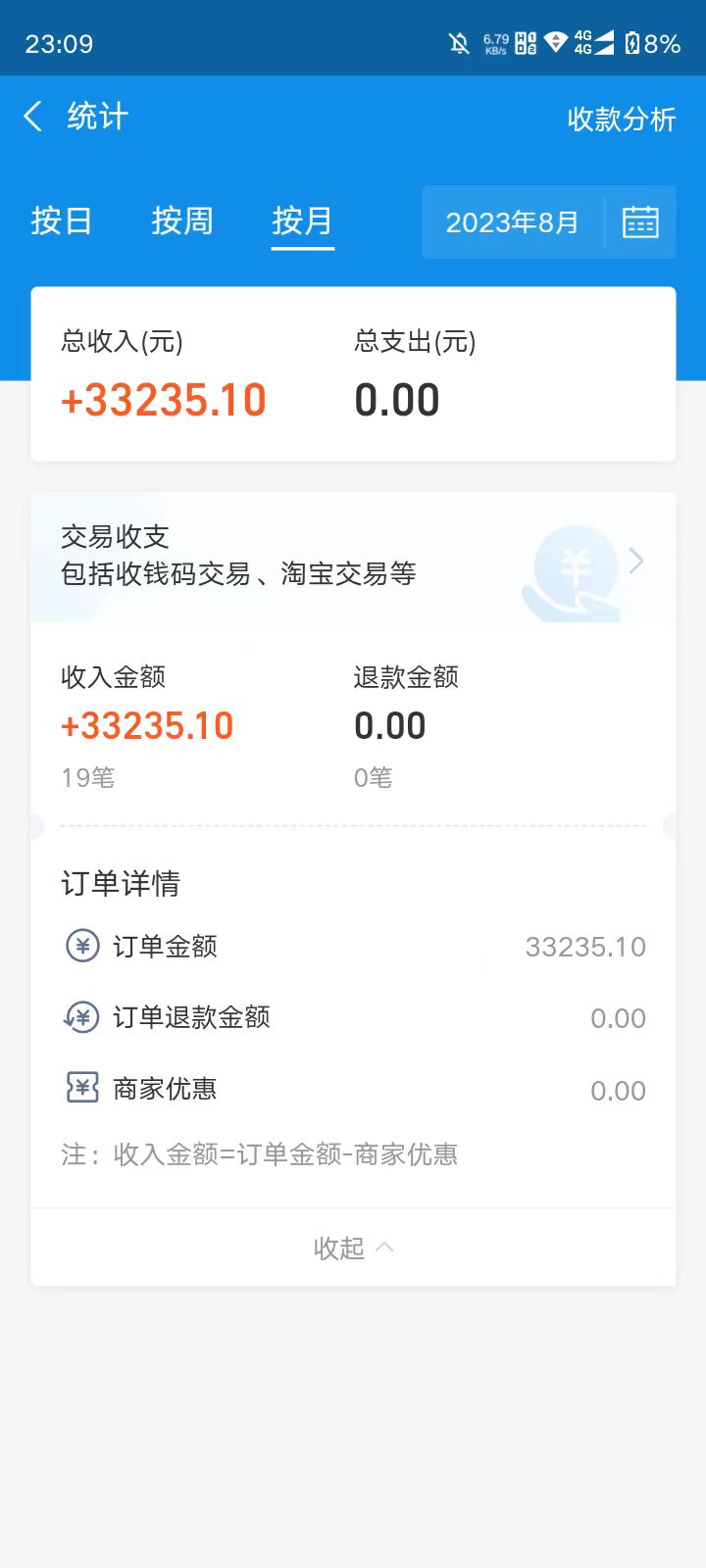
Task: Open the calendar icon next to 2023年8月
Action: (x=640, y=222)
